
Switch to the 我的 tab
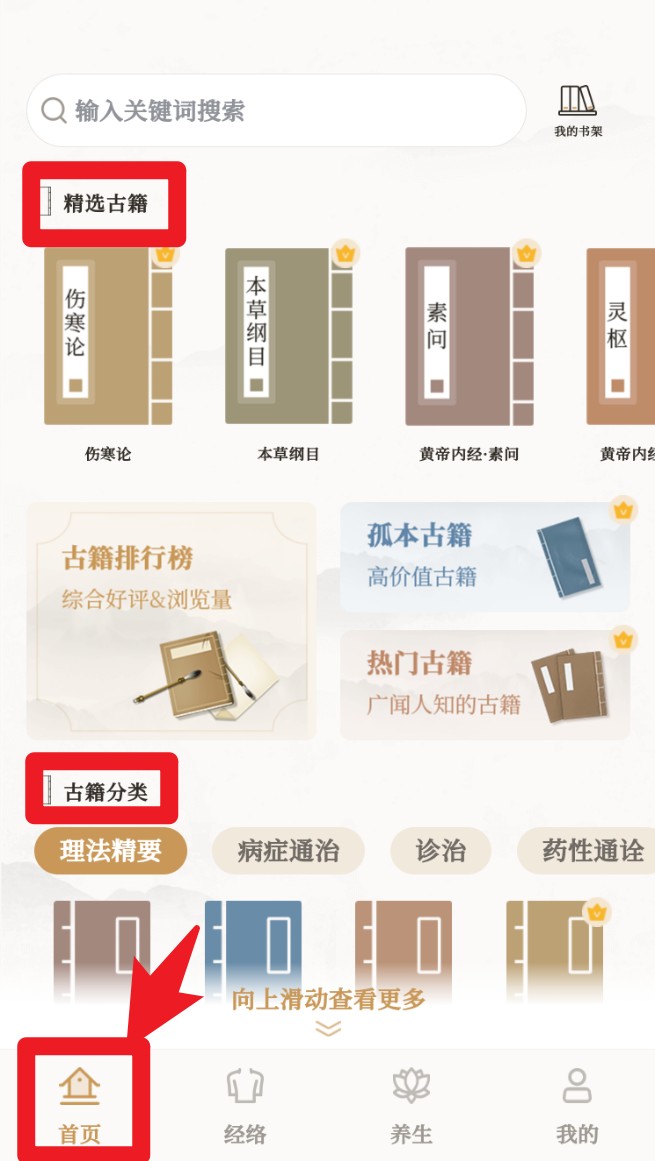(577, 1105)
